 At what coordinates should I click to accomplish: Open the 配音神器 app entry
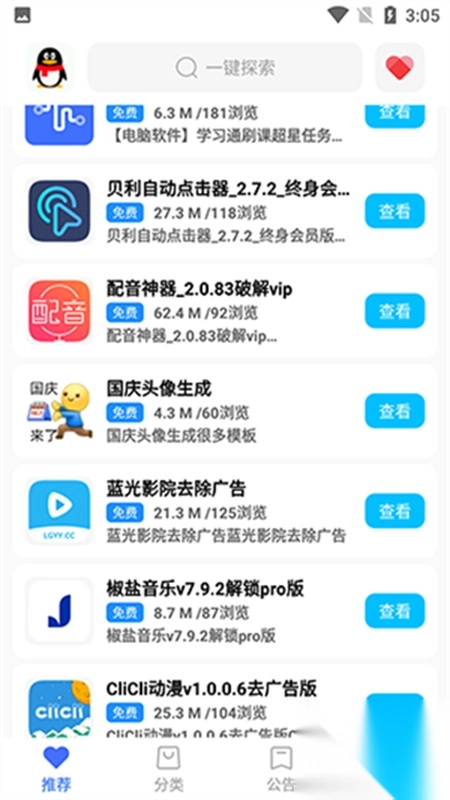pos(225,311)
